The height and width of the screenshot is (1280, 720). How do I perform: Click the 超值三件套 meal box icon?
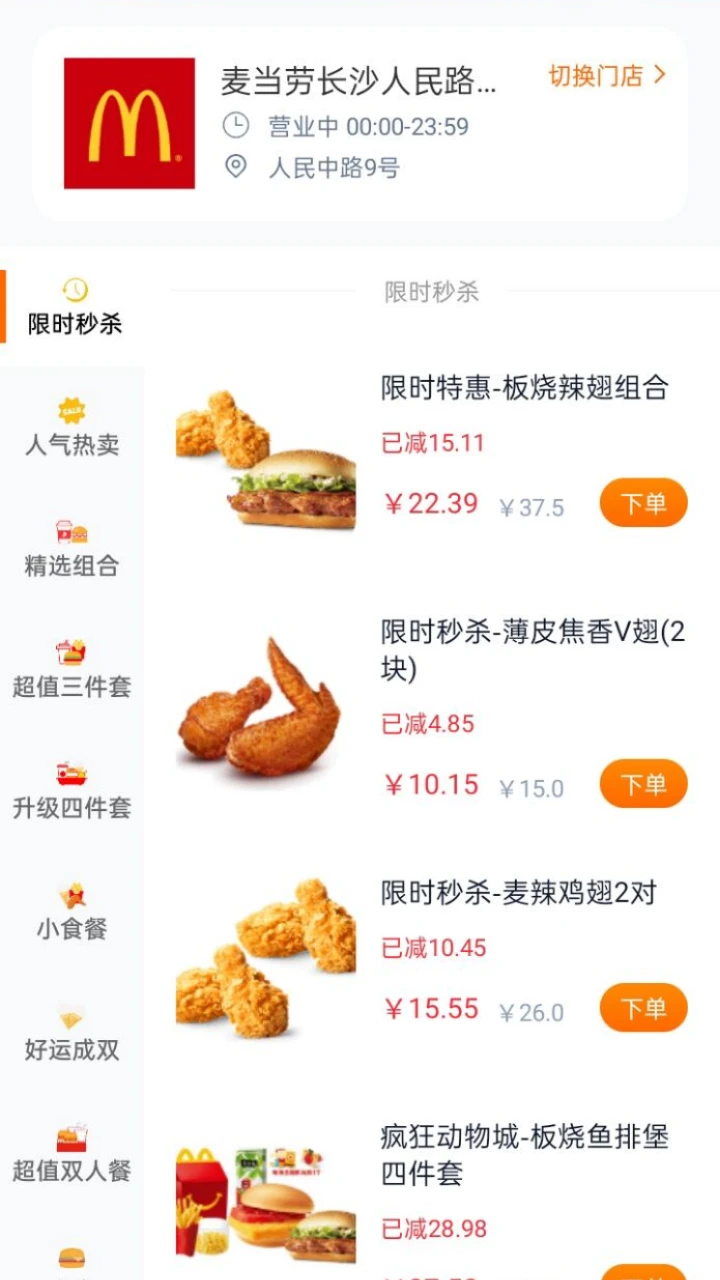(x=71, y=651)
